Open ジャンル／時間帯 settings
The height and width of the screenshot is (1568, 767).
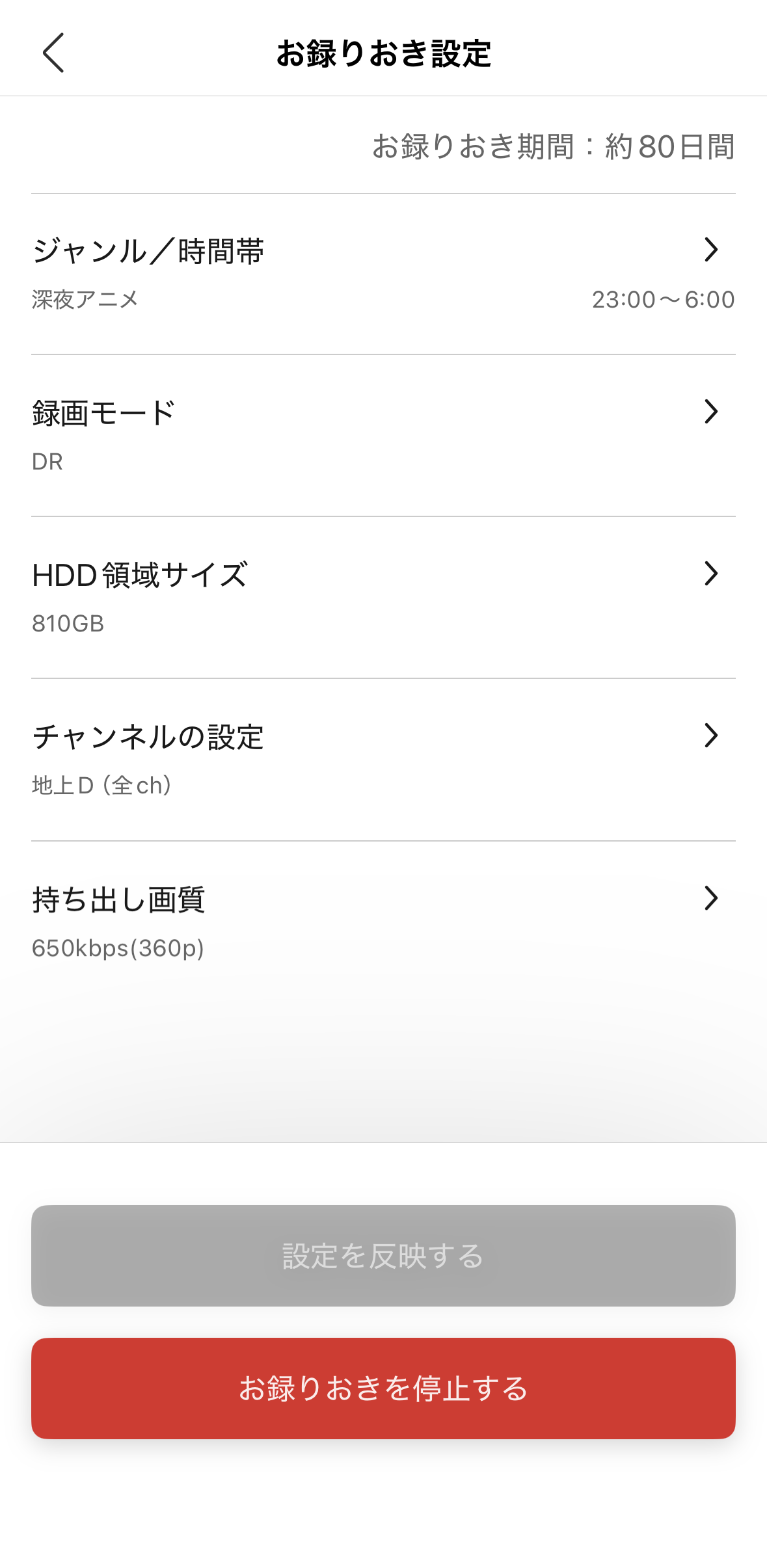click(x=383, y=274)
